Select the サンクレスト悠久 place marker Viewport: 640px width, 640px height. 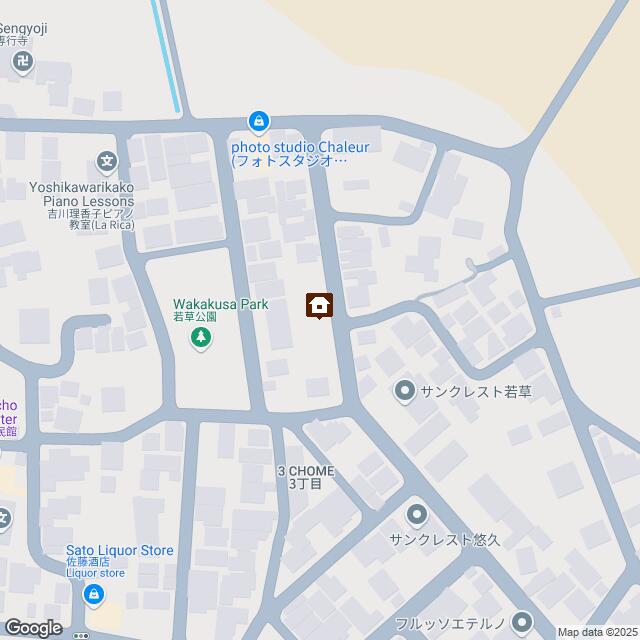pos(417,516)
